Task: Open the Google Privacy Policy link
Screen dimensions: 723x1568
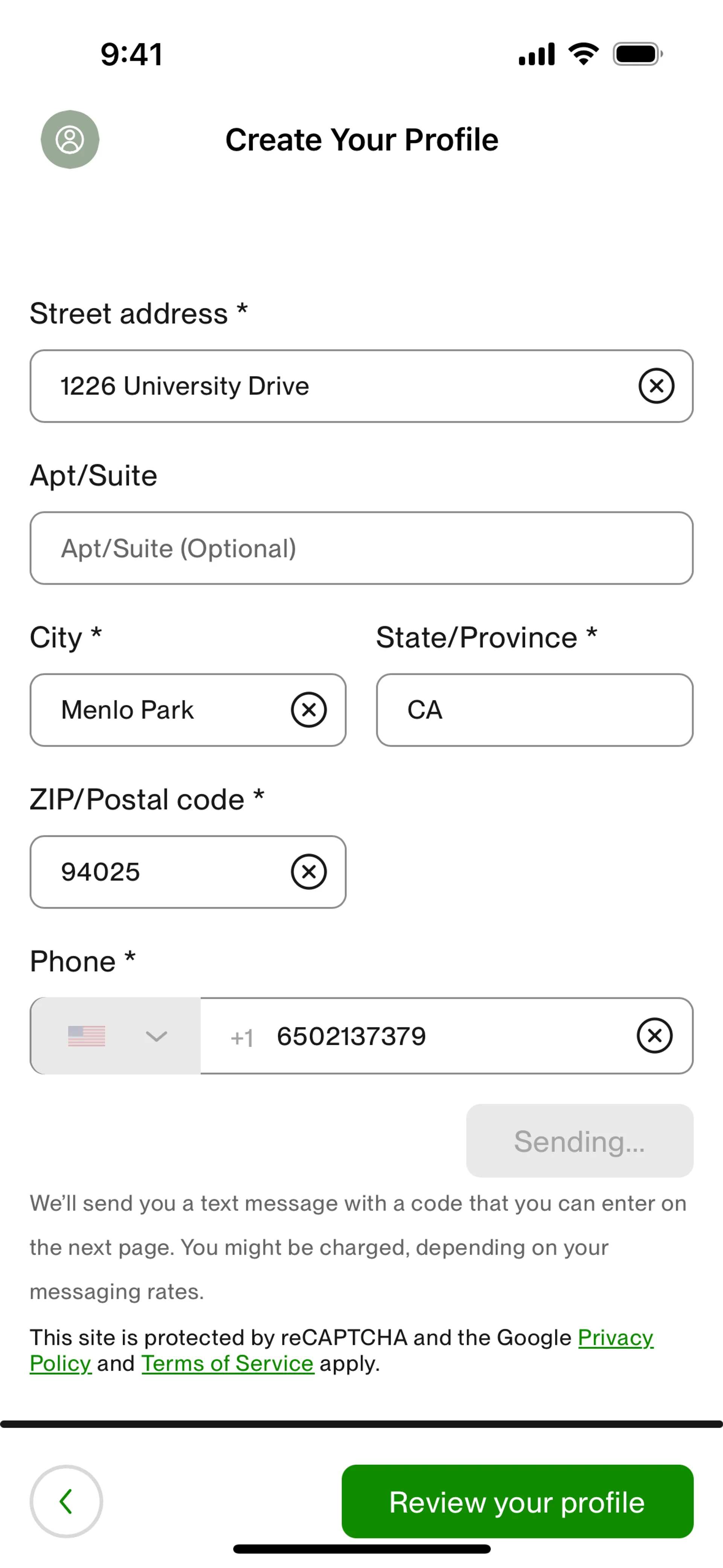Action: tap(615, 1337)
